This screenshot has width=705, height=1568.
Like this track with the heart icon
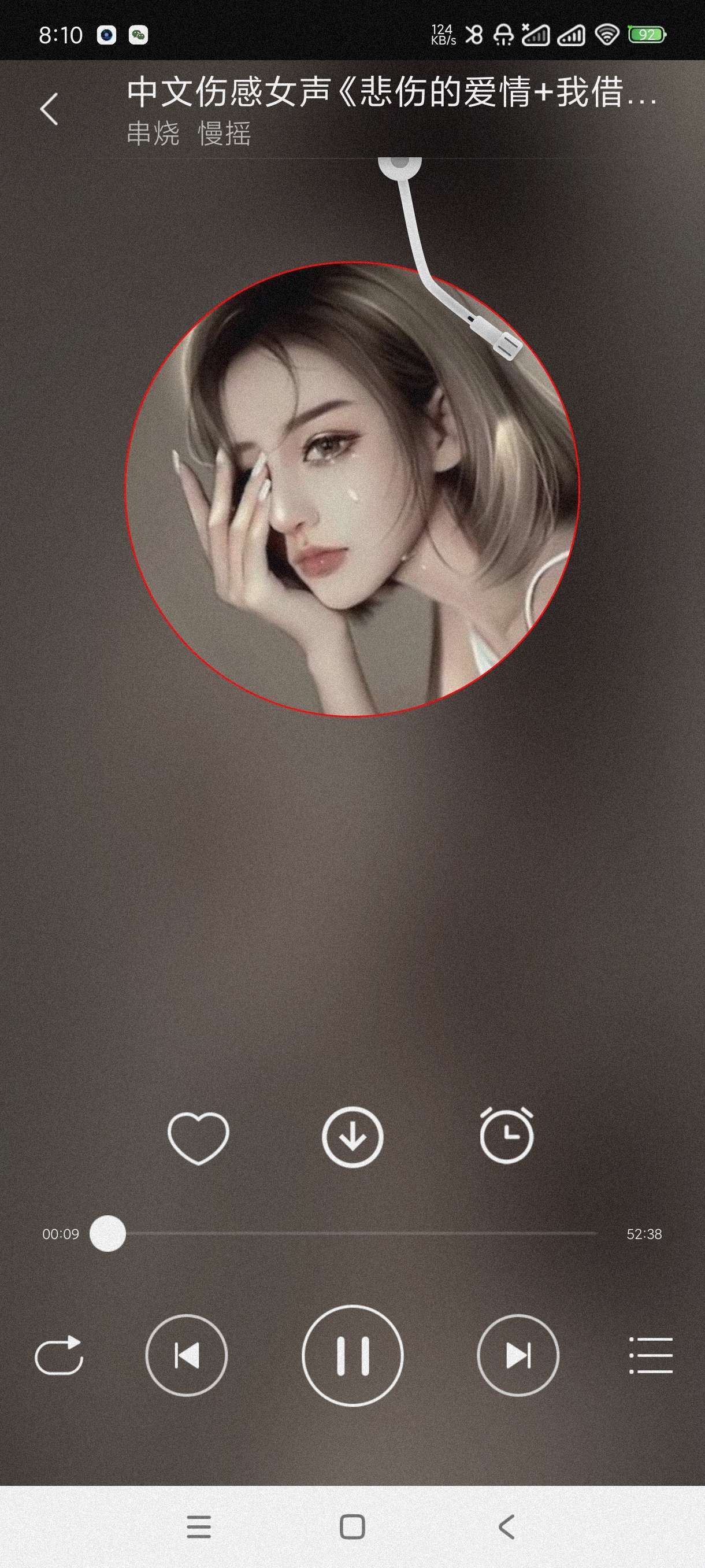click(x=198, y=1137)
